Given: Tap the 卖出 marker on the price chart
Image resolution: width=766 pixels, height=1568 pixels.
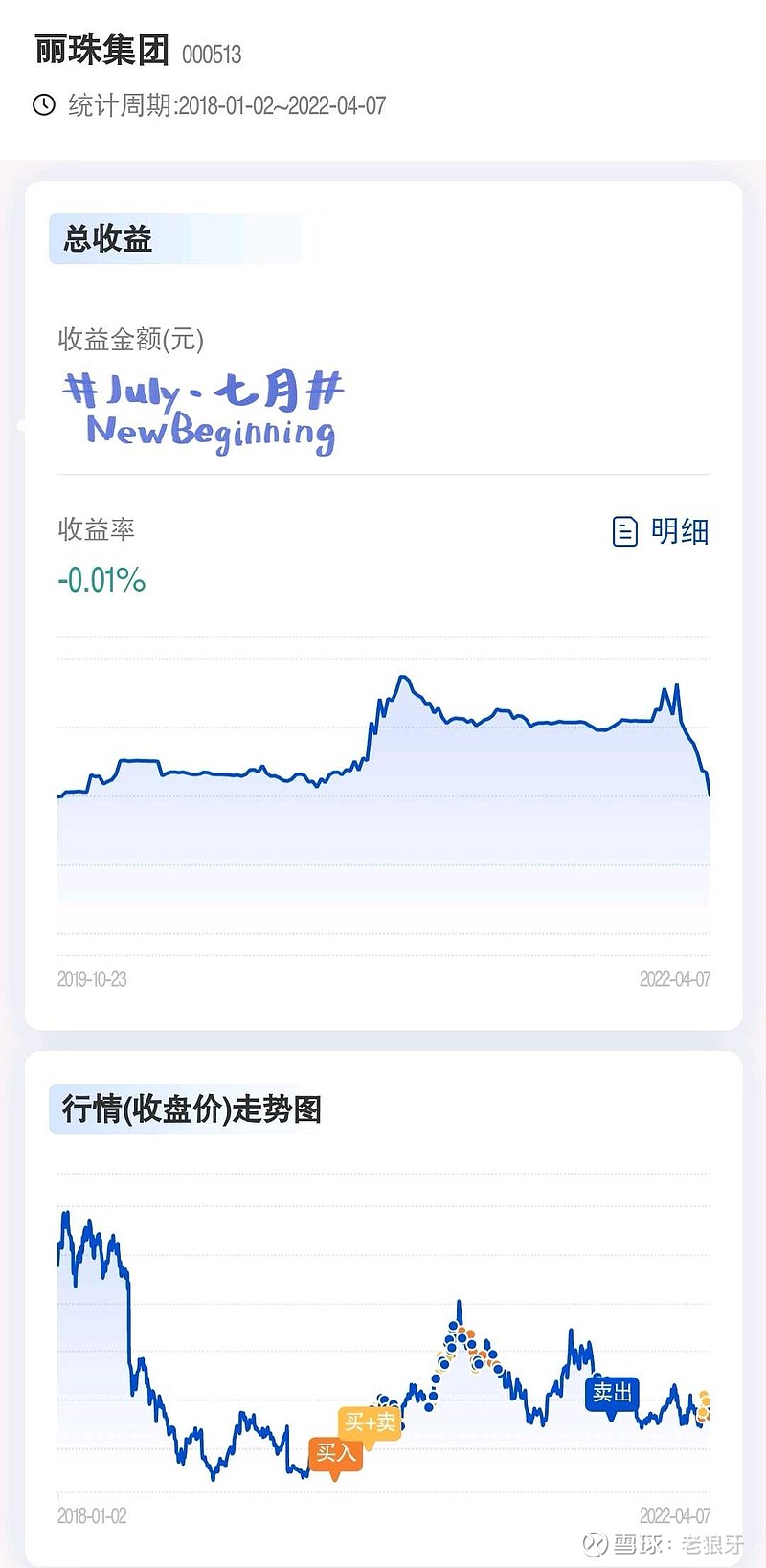Looking at the screenshot, I should [x=612, y=1393].
